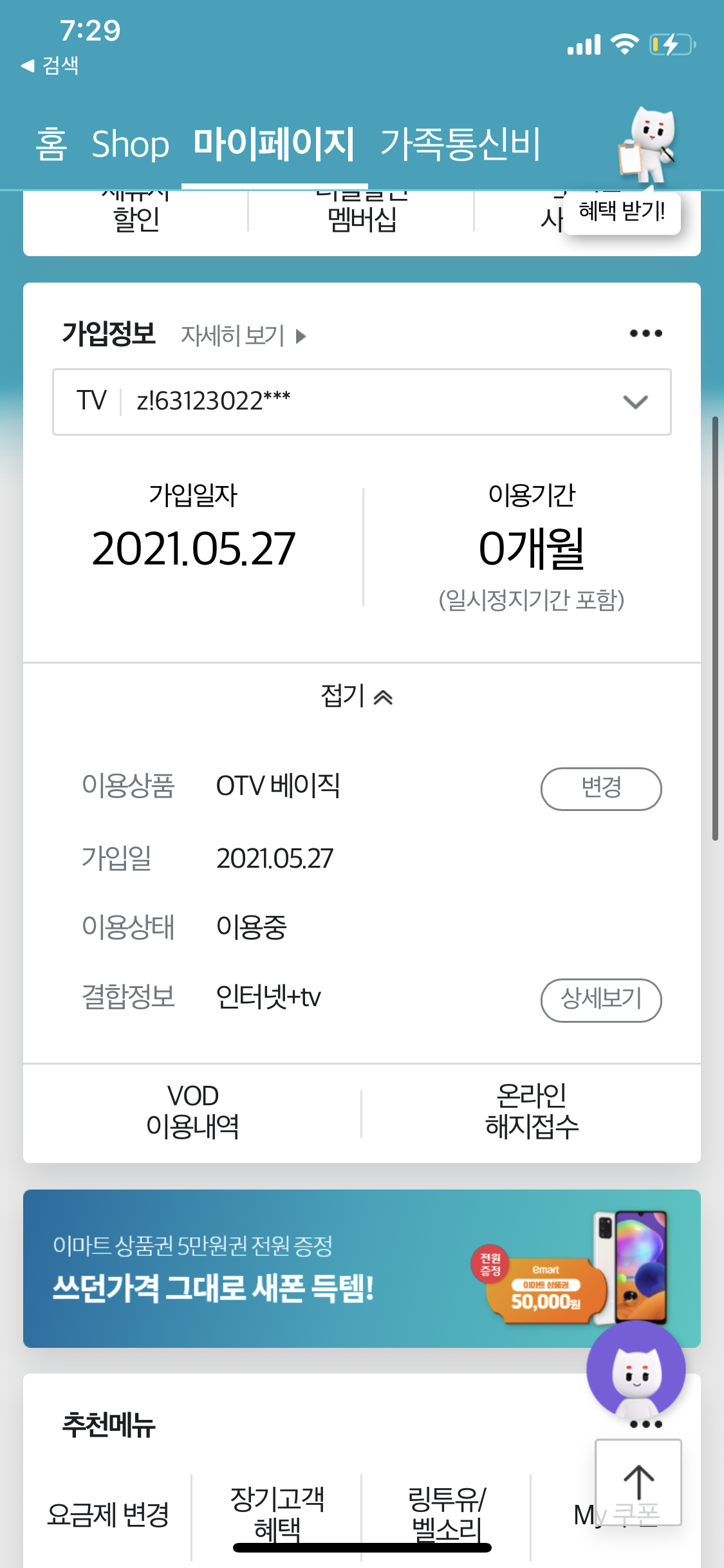Select 요금제 변경 in 추천메뉴

(108, 1515)
